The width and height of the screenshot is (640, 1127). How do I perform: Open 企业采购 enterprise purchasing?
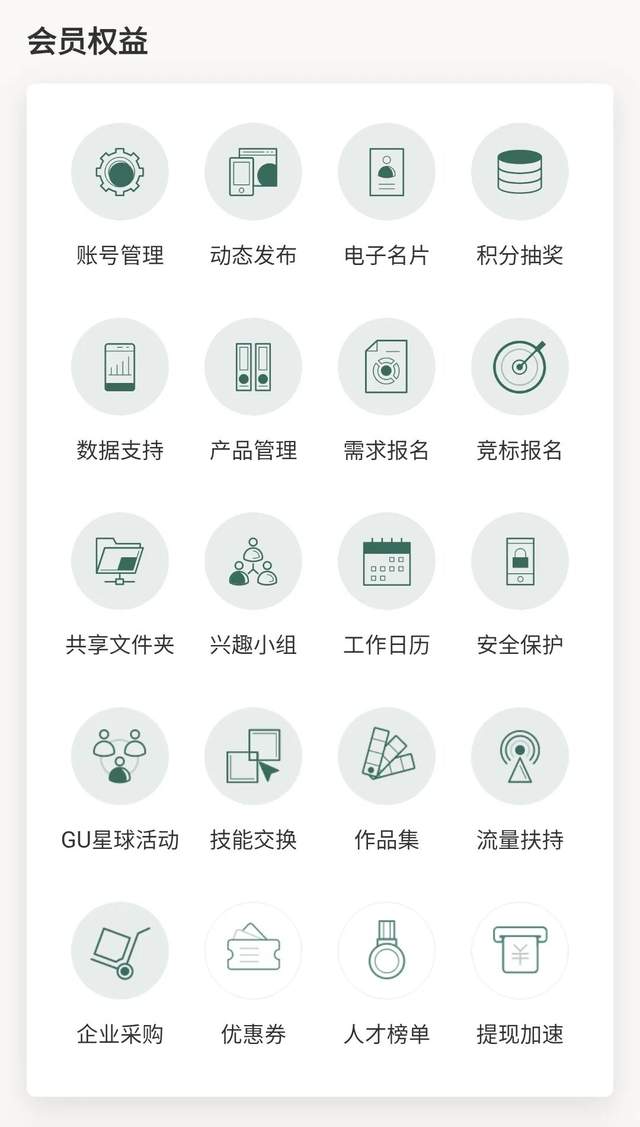pos(120,951)
